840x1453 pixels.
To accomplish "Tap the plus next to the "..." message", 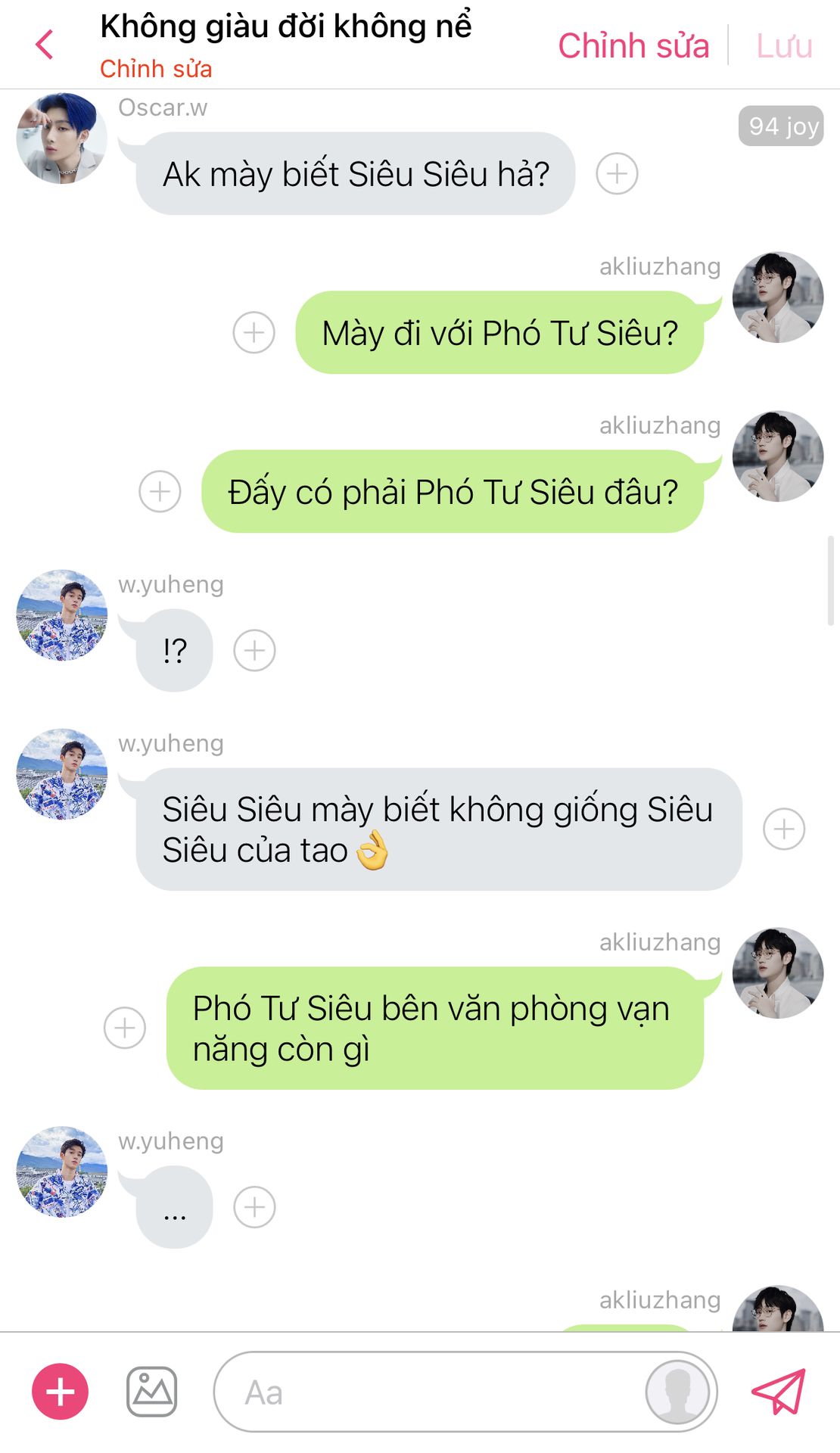I will click(x=254, y=1206).
